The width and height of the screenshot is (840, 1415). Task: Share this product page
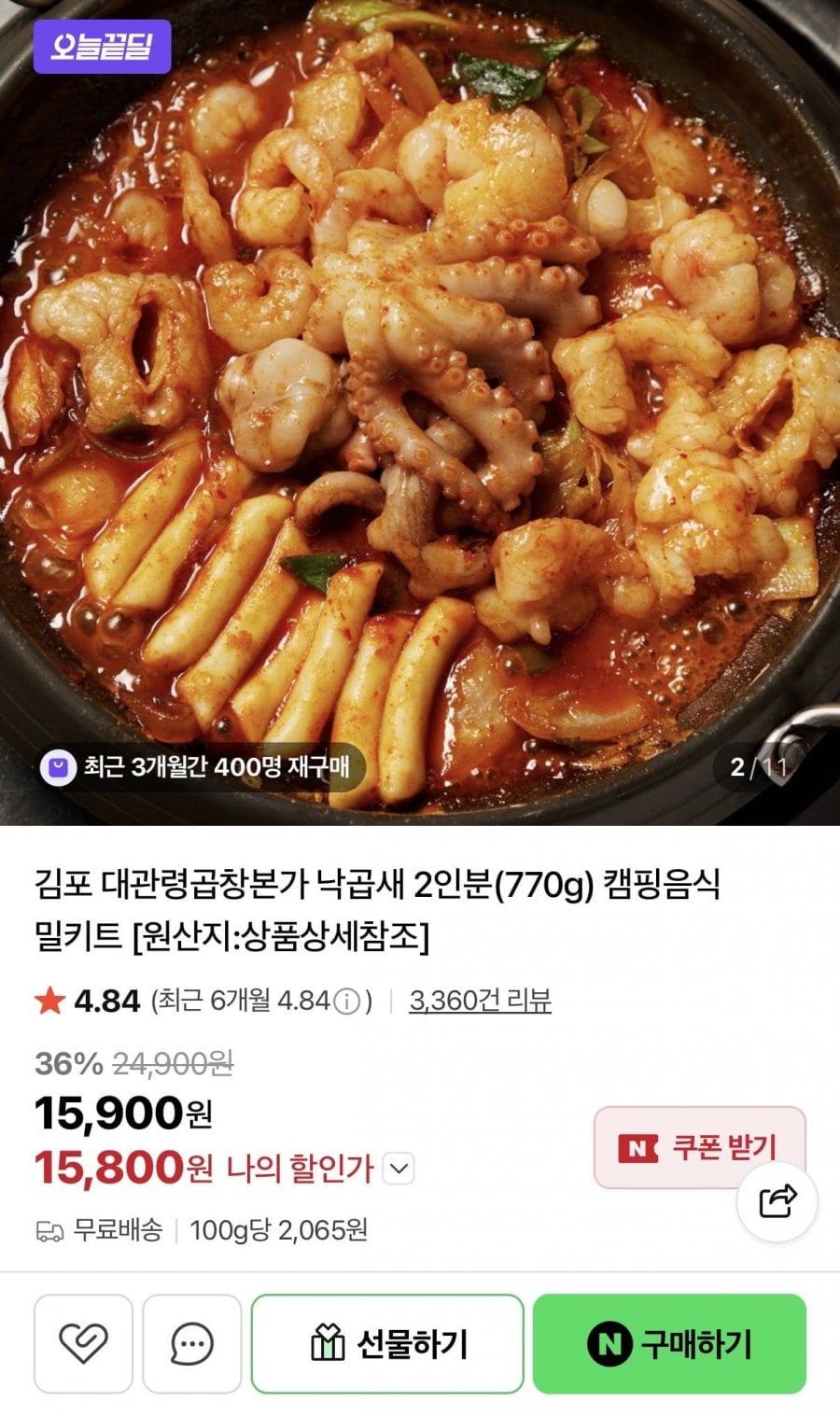pos(777,1201)
